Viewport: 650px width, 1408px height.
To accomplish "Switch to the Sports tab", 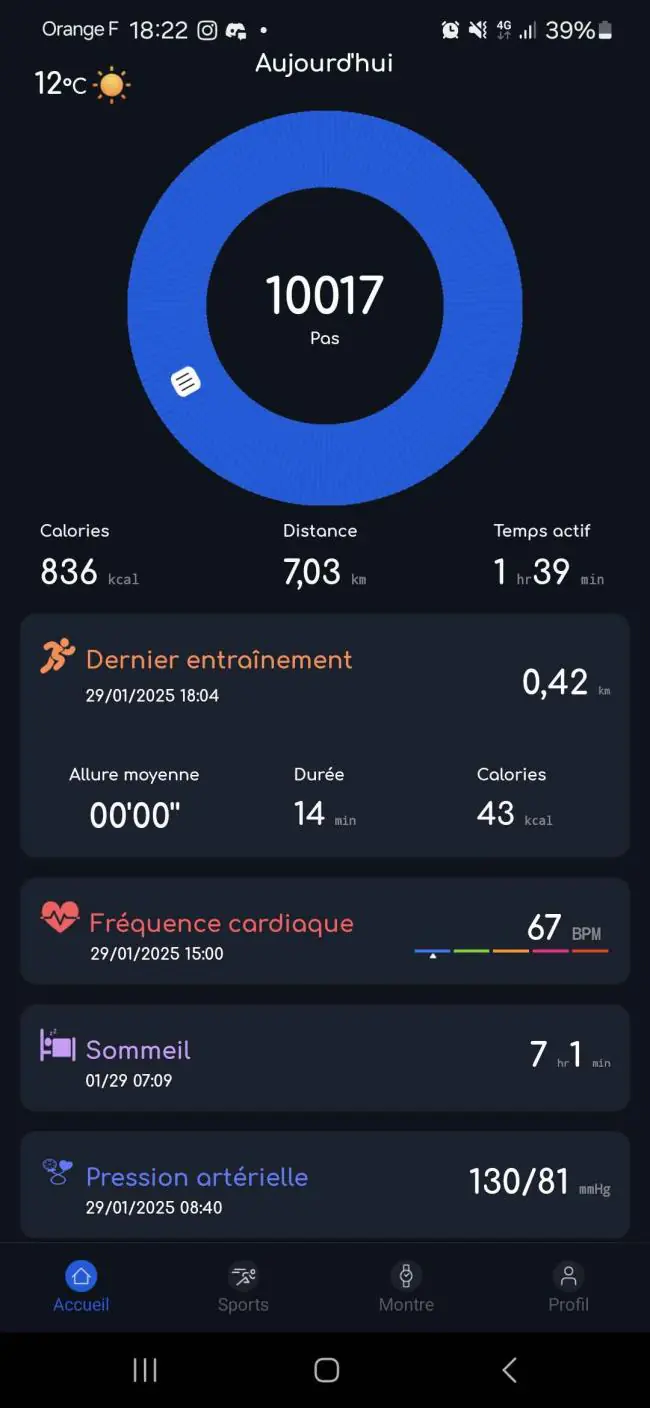I will (243, 1288).
